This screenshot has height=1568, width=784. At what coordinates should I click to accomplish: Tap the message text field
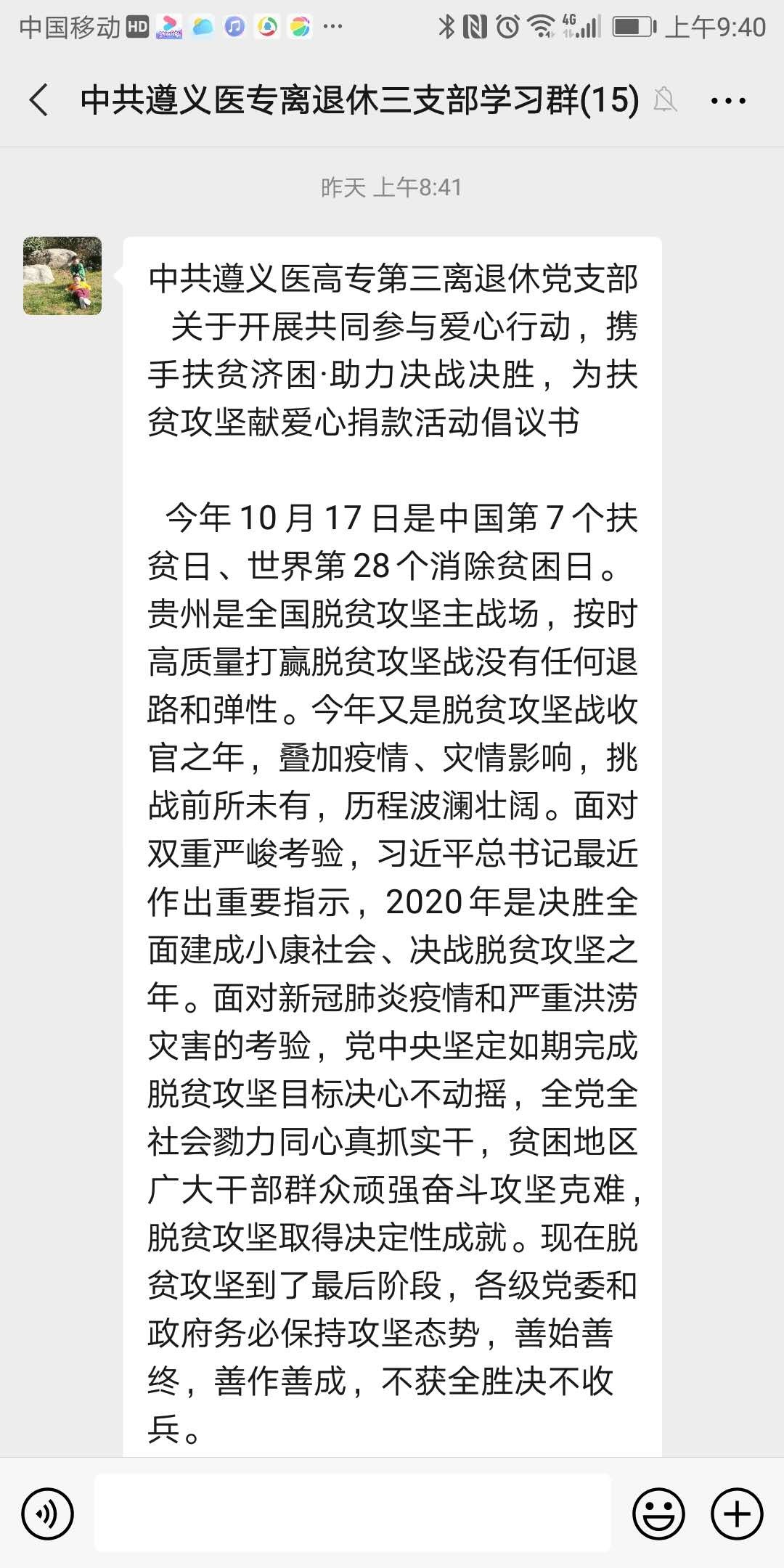click(353, 1514)
